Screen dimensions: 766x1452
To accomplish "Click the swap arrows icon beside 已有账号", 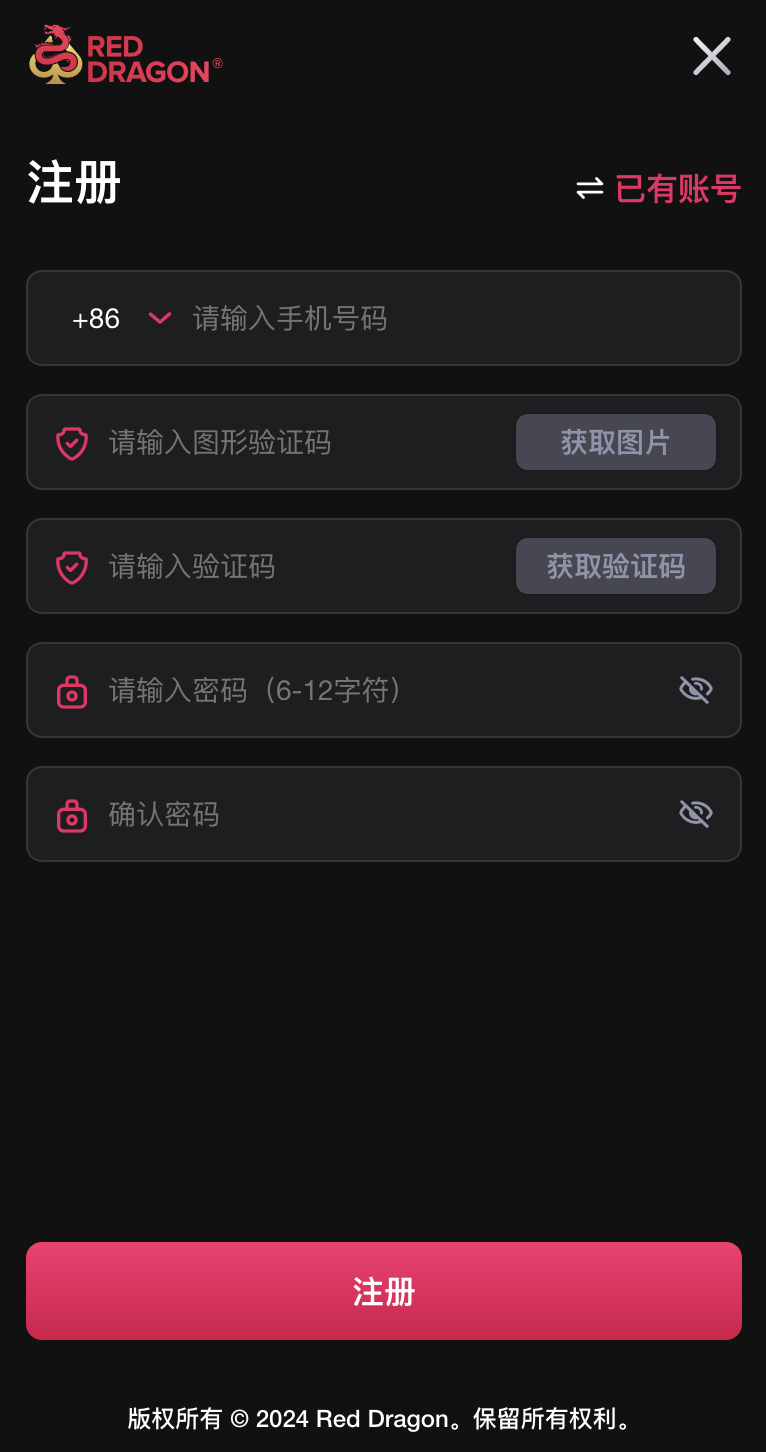I will coord(589,188).
